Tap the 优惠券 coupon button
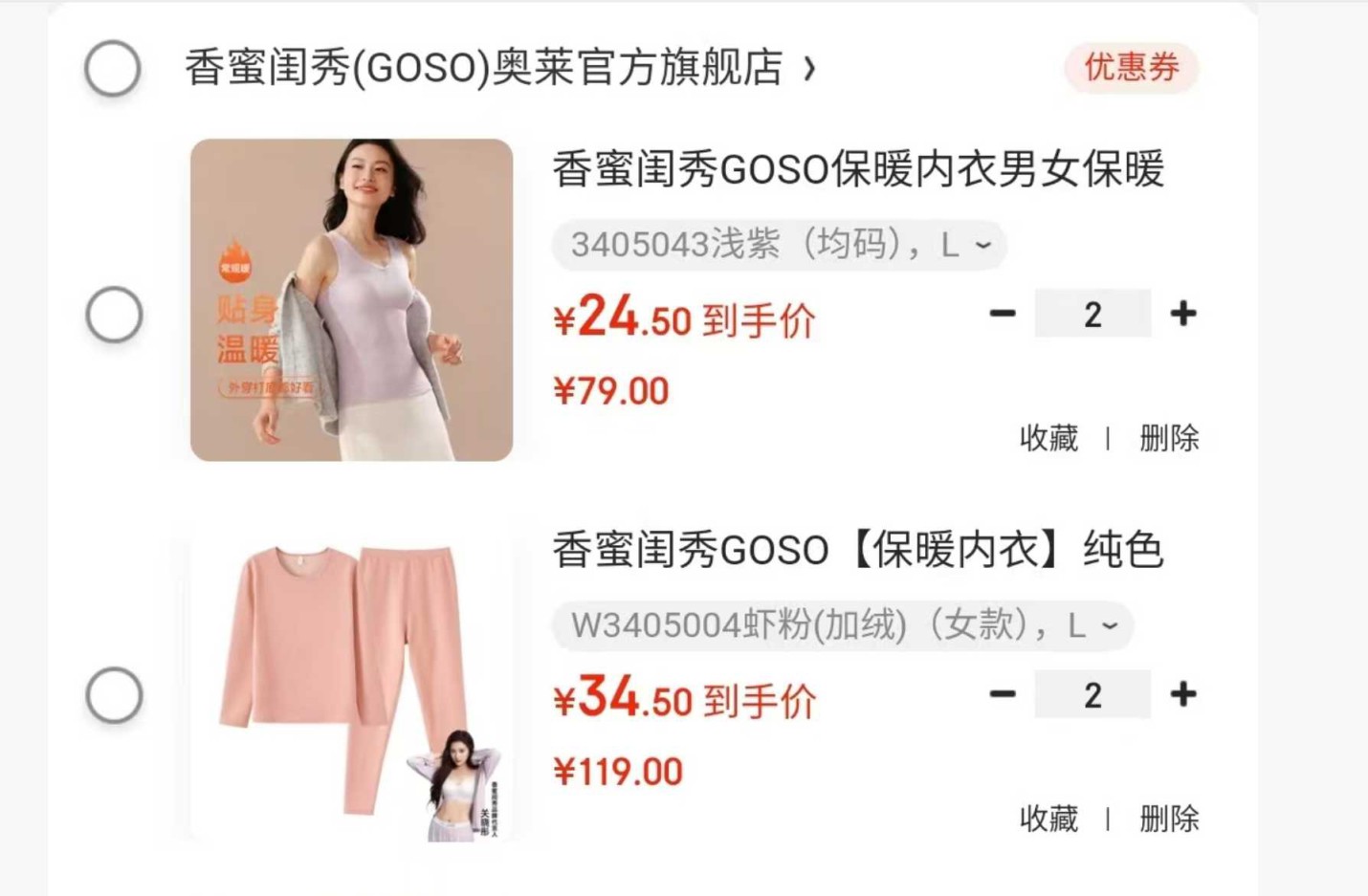Screen dimensions: 1368x896 tap(1131, 68)
